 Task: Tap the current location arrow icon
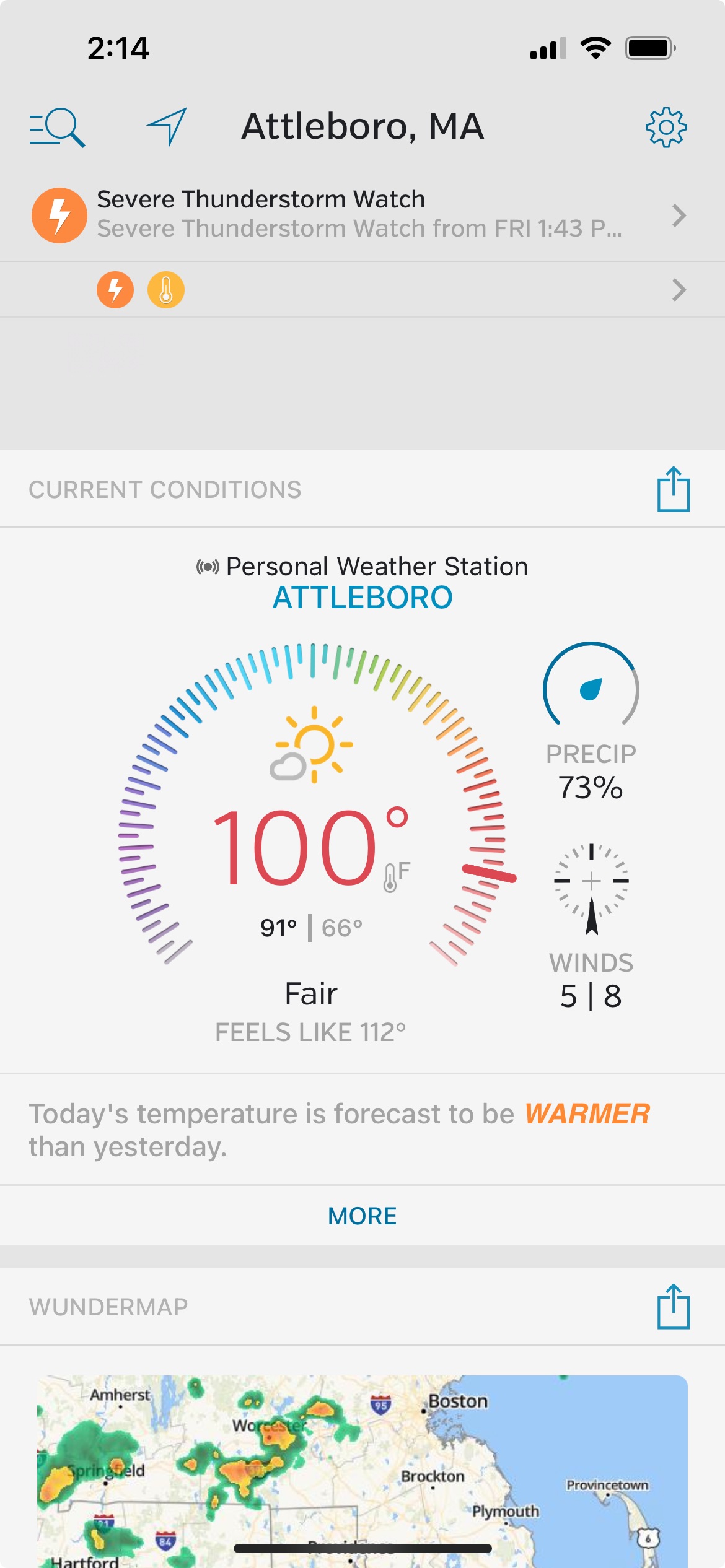(167, 127)
